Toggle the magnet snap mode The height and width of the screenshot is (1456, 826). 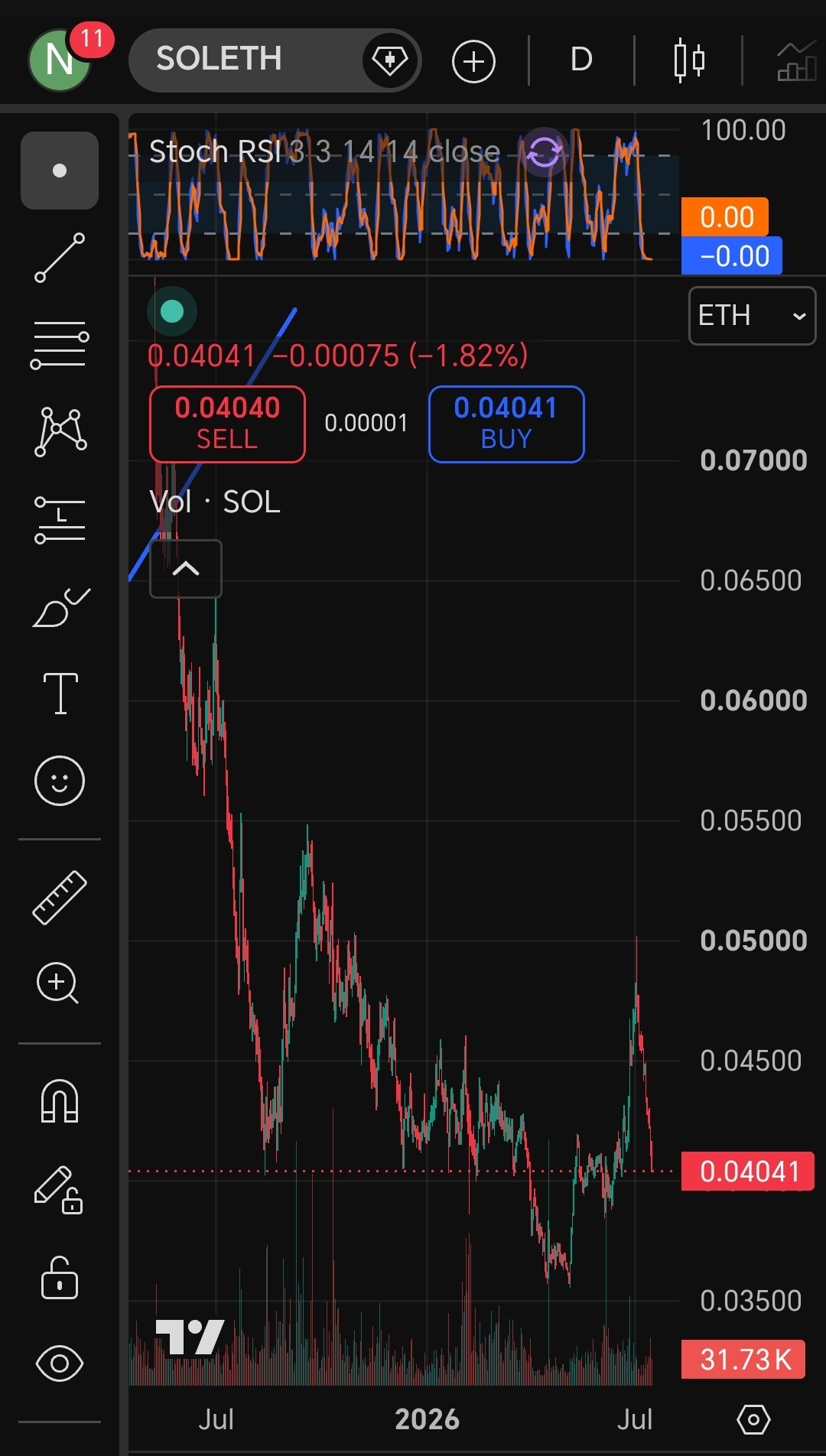60,1101
